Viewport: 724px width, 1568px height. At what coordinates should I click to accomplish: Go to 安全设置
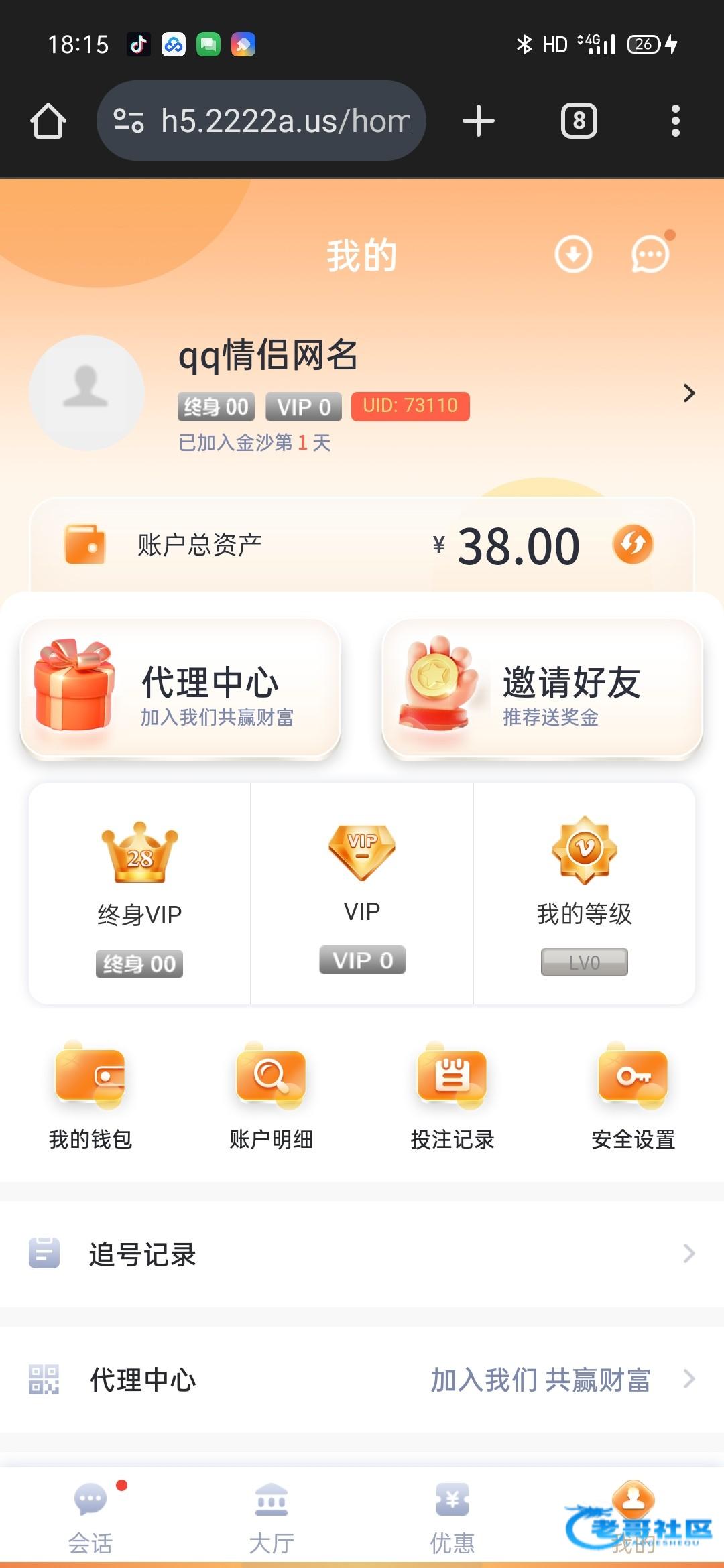[633, 1095]
